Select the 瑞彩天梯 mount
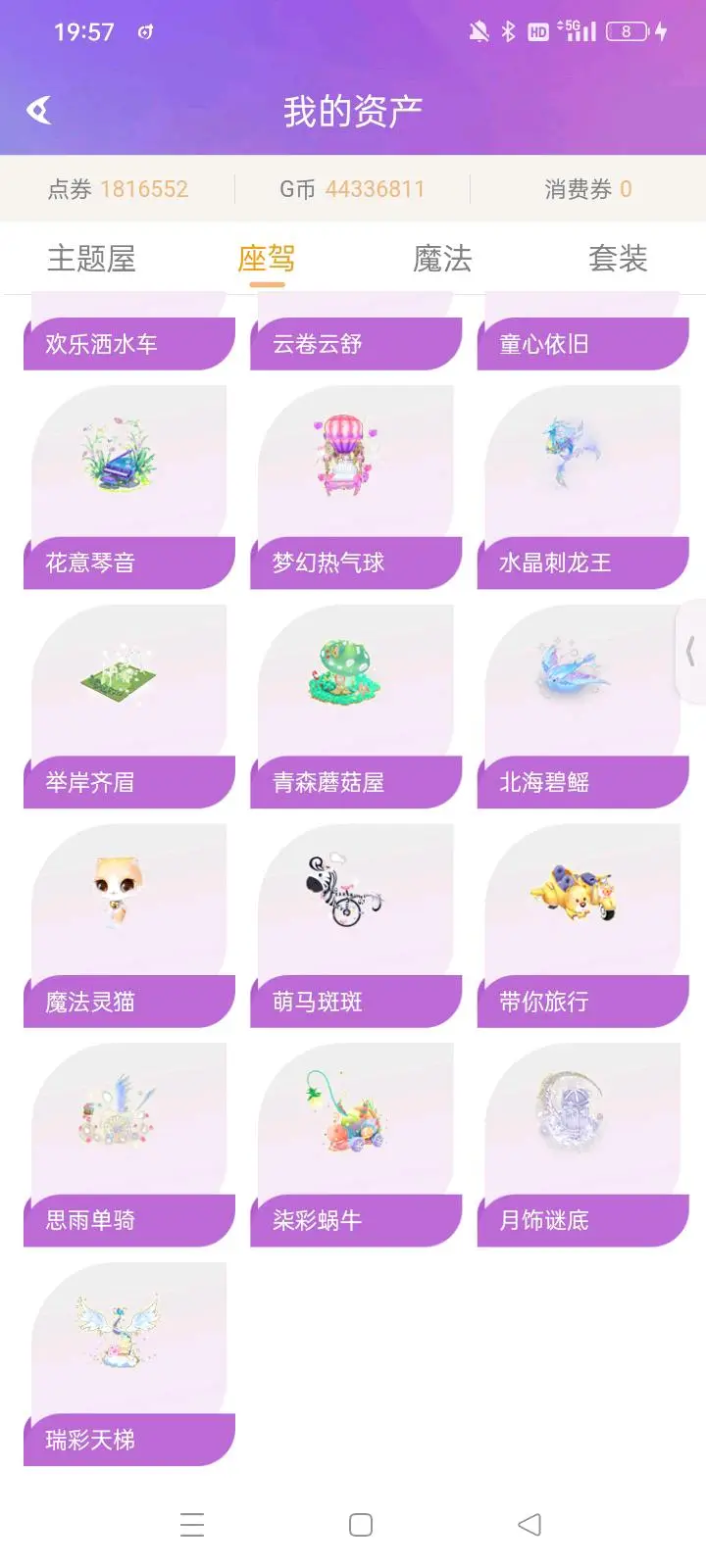Screen dimensions: 706x1568 128,1362
